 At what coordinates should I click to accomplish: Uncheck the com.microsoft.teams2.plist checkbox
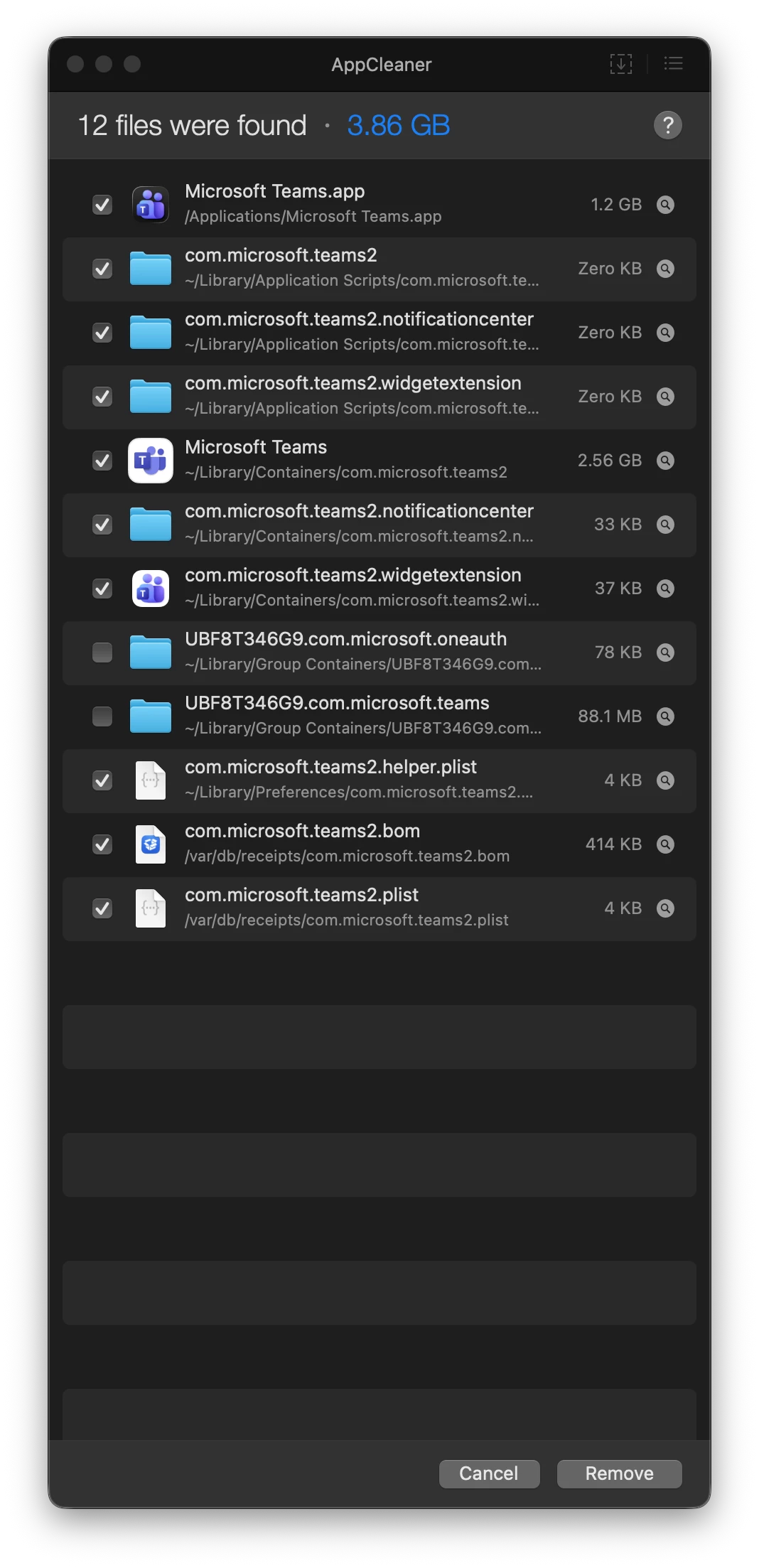click(x=102, y=908)
